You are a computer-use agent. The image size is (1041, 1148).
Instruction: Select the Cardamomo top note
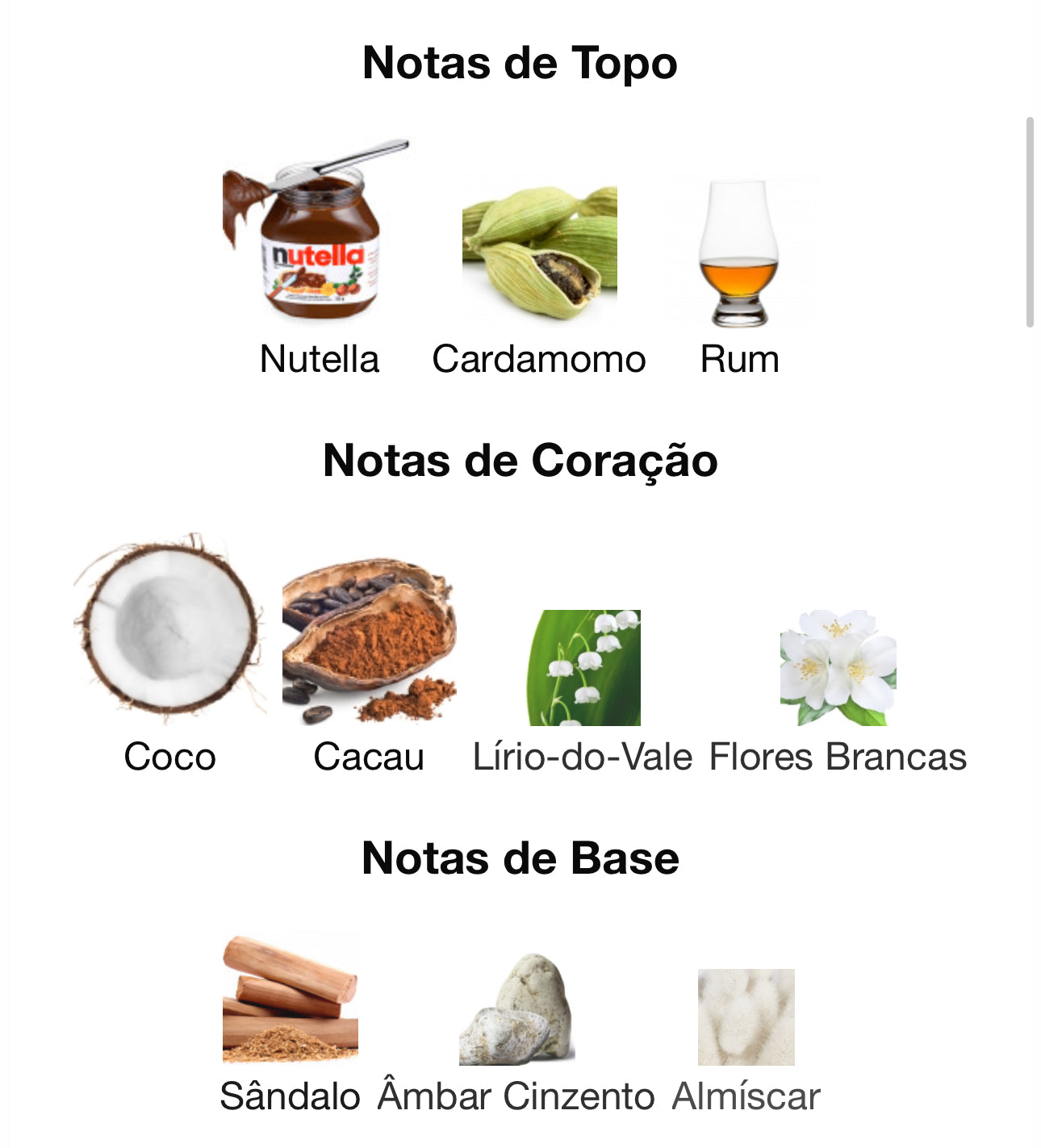pos(539,250)
